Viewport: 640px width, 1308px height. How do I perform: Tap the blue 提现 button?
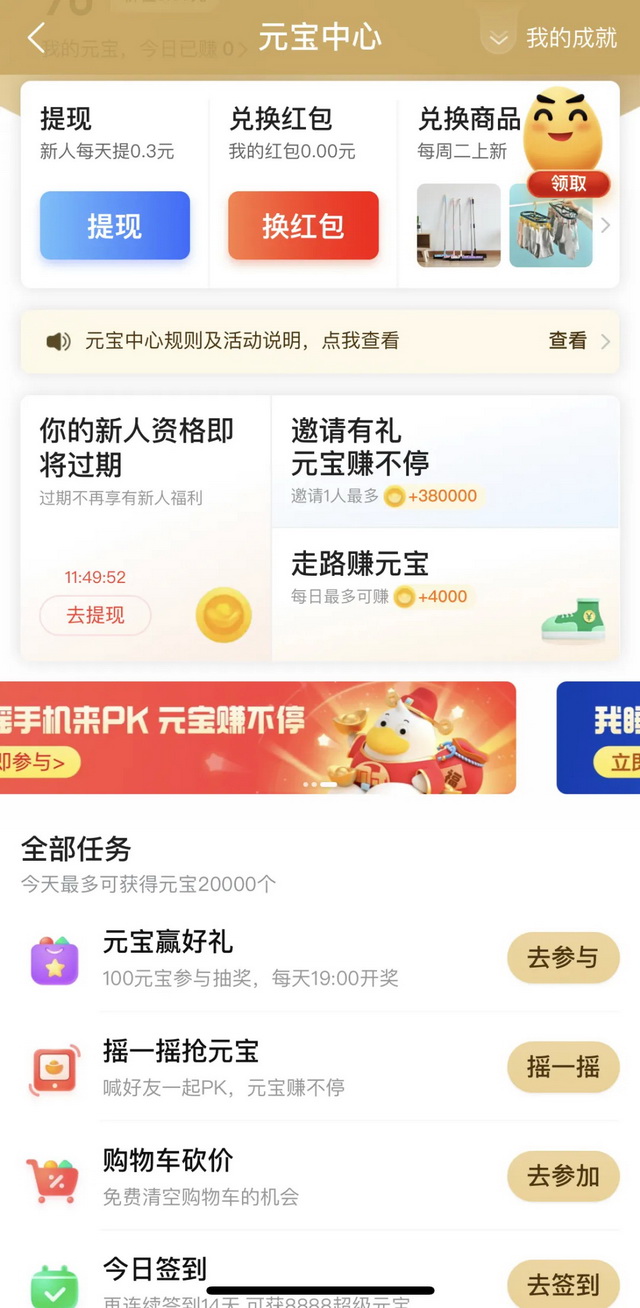point(114,226)
